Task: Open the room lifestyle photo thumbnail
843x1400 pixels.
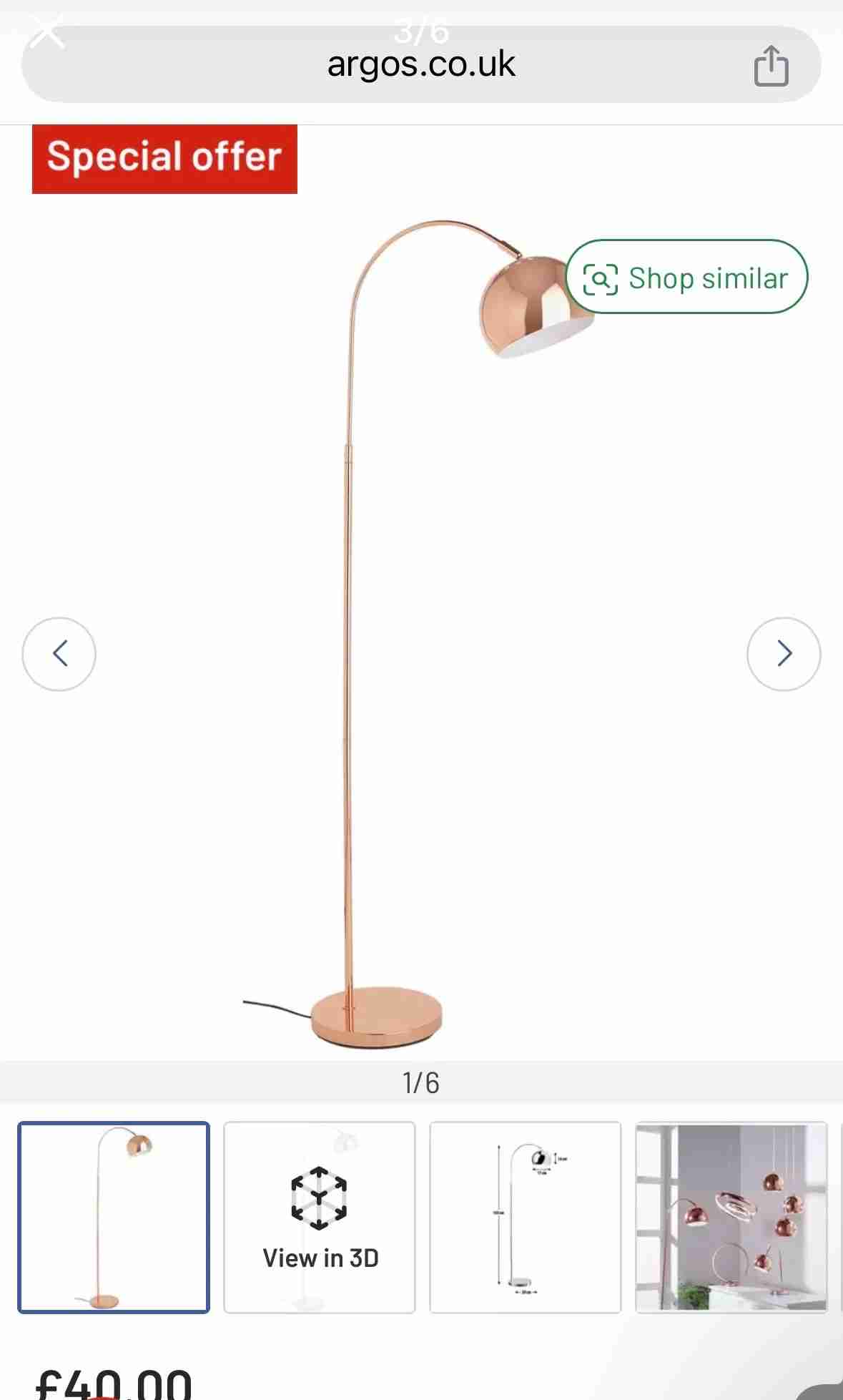Action: pos(731,1218)
